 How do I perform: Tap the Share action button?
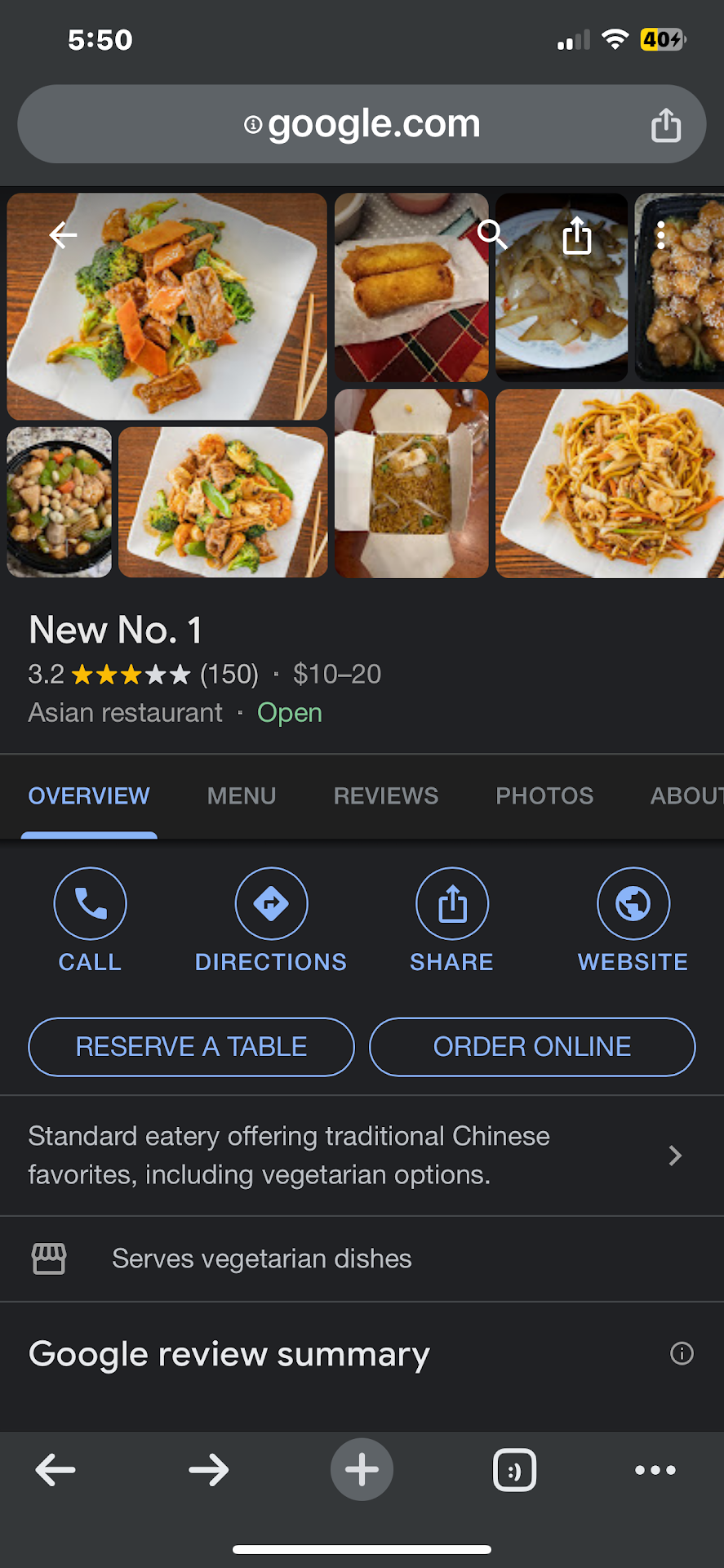coord(452,920)
